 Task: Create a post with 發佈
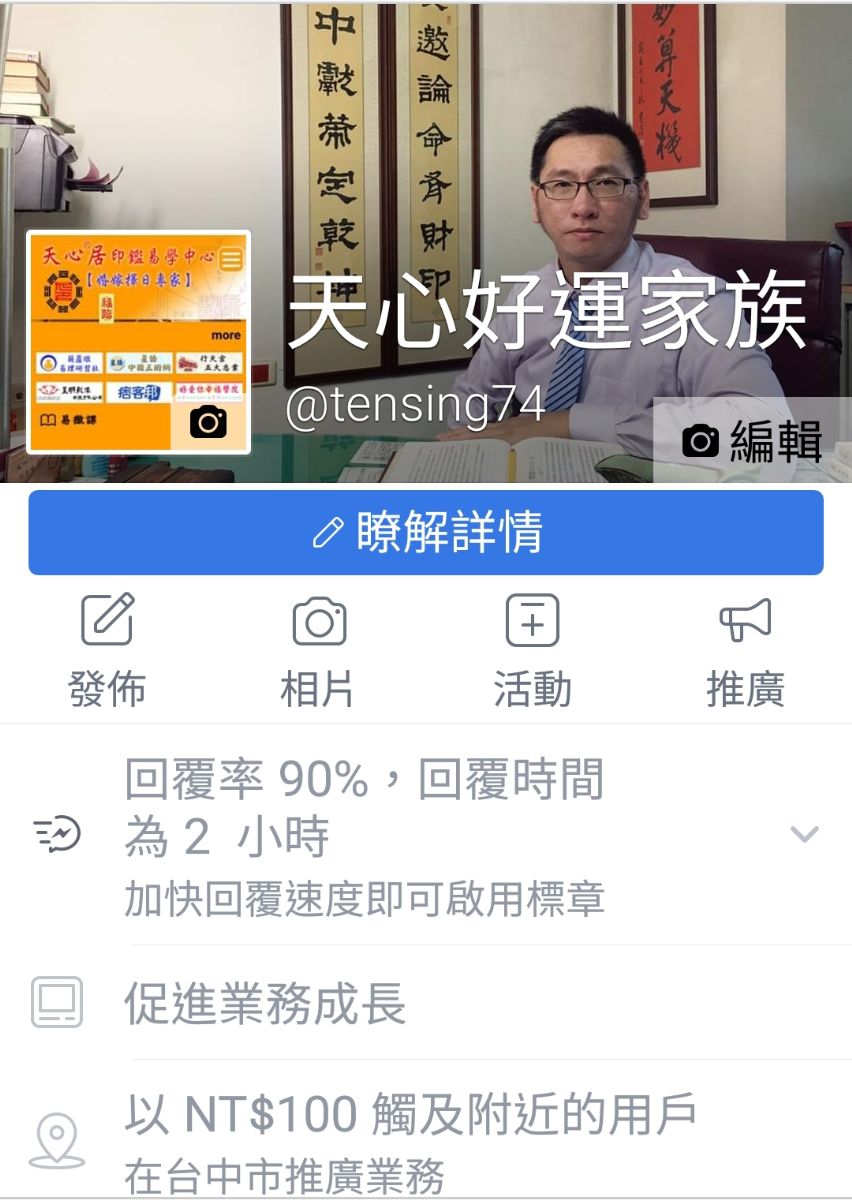[x=107, y=649]
